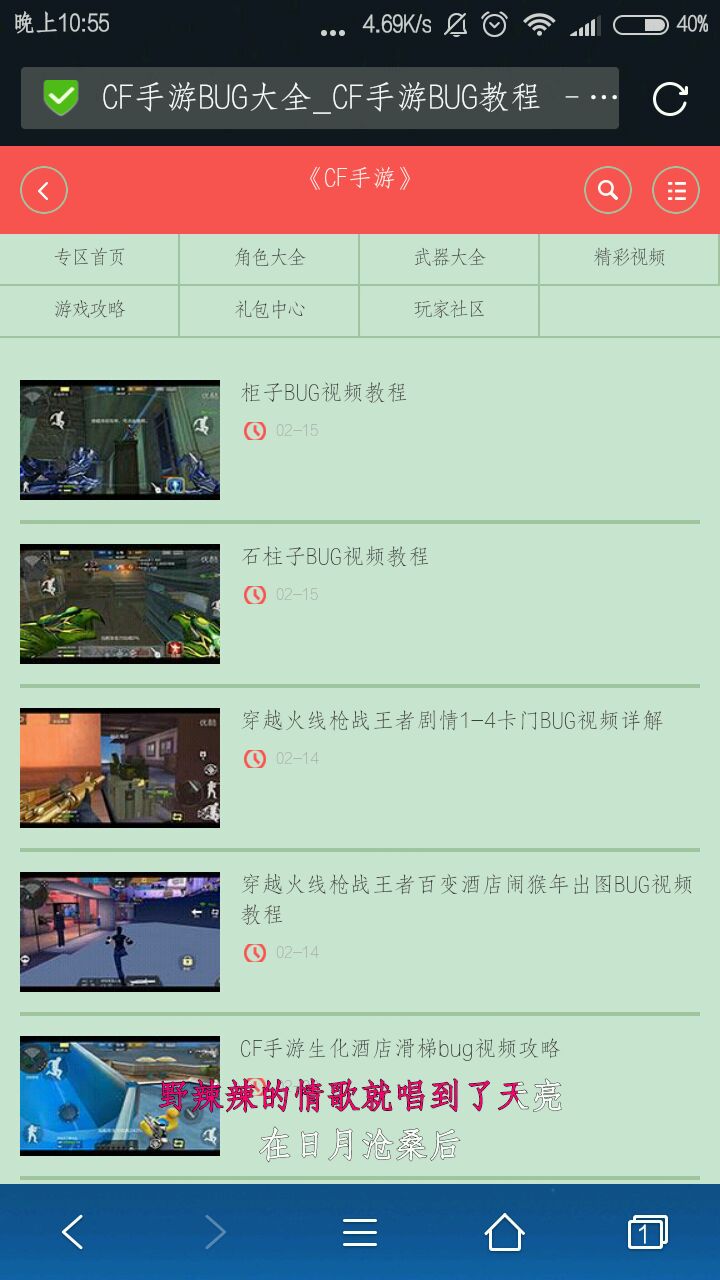Visit the 玩家社区 section
The image size is (720, 1280).
(450, 310)
